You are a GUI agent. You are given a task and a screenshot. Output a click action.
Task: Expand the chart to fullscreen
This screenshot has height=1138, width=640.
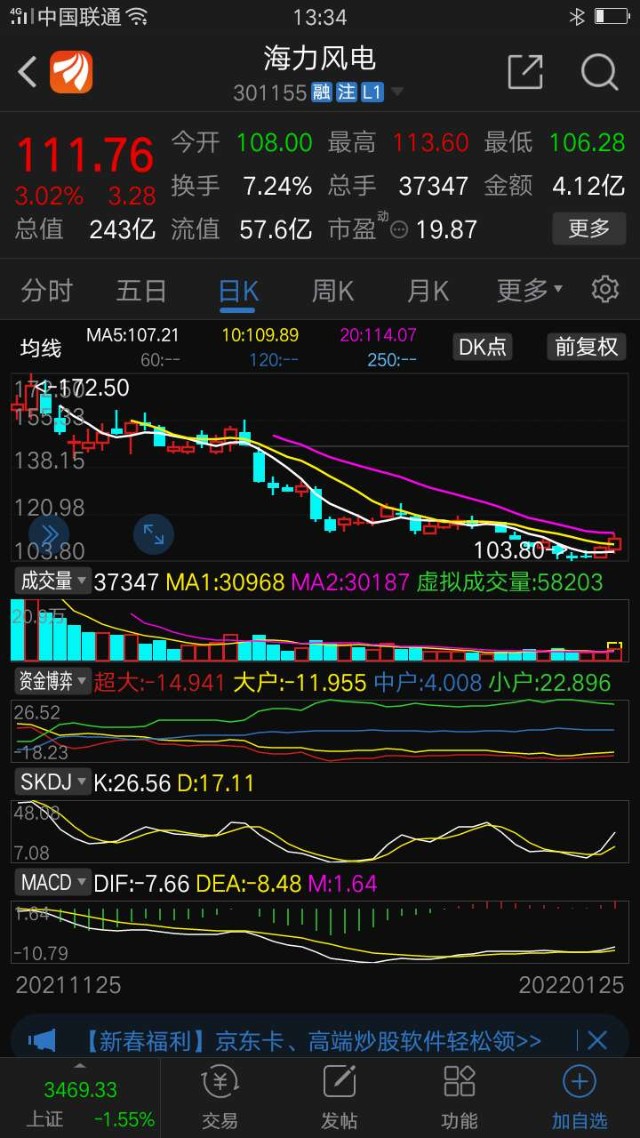[x=153, y=534]
